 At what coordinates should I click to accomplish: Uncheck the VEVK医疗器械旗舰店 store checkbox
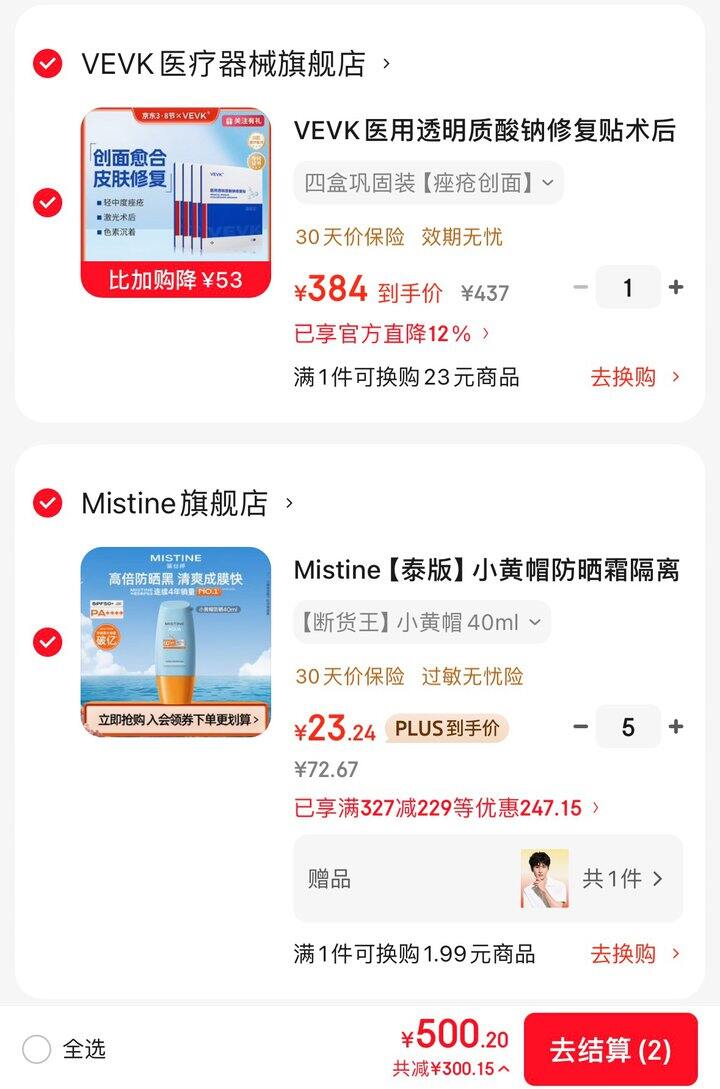click(47, 64)
